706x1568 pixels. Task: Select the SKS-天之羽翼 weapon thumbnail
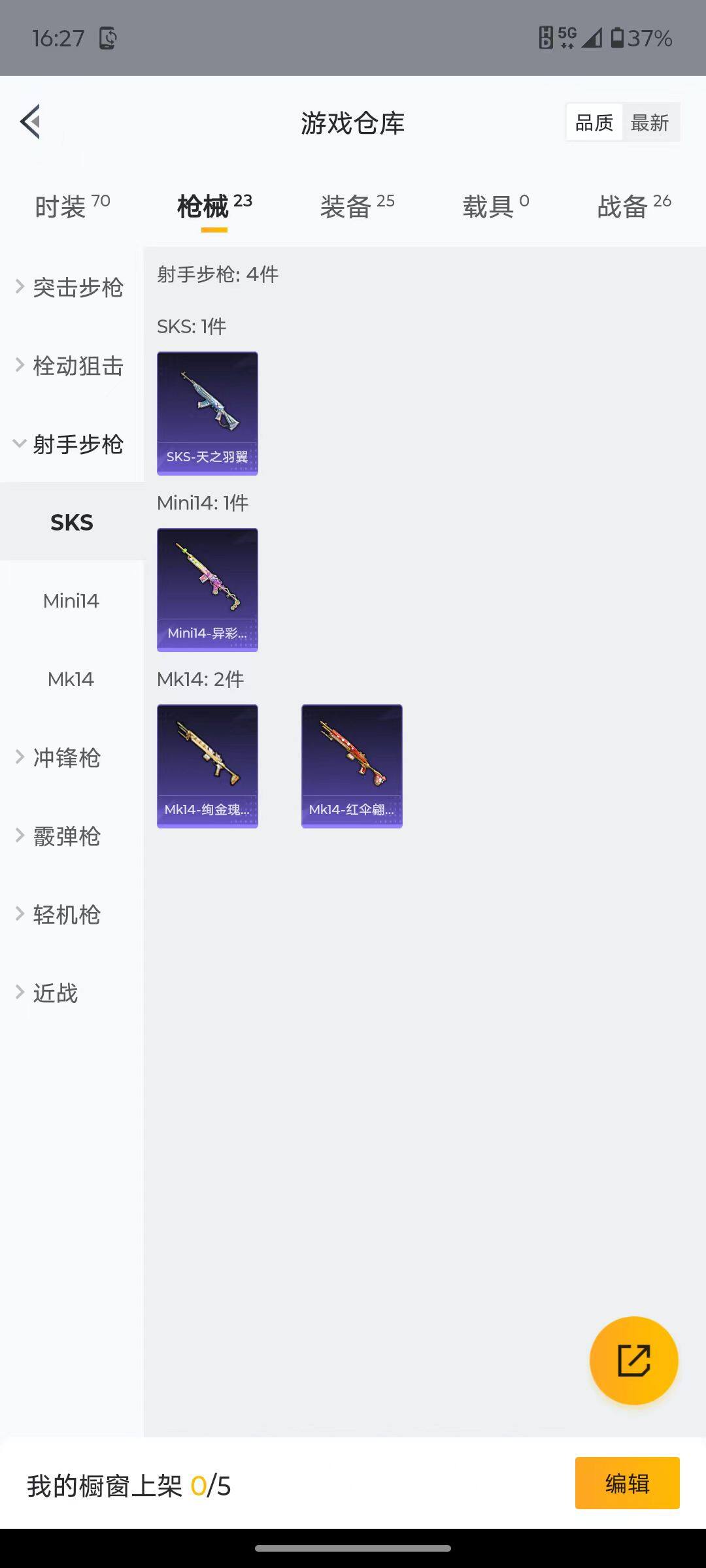(x=207, y=412)
